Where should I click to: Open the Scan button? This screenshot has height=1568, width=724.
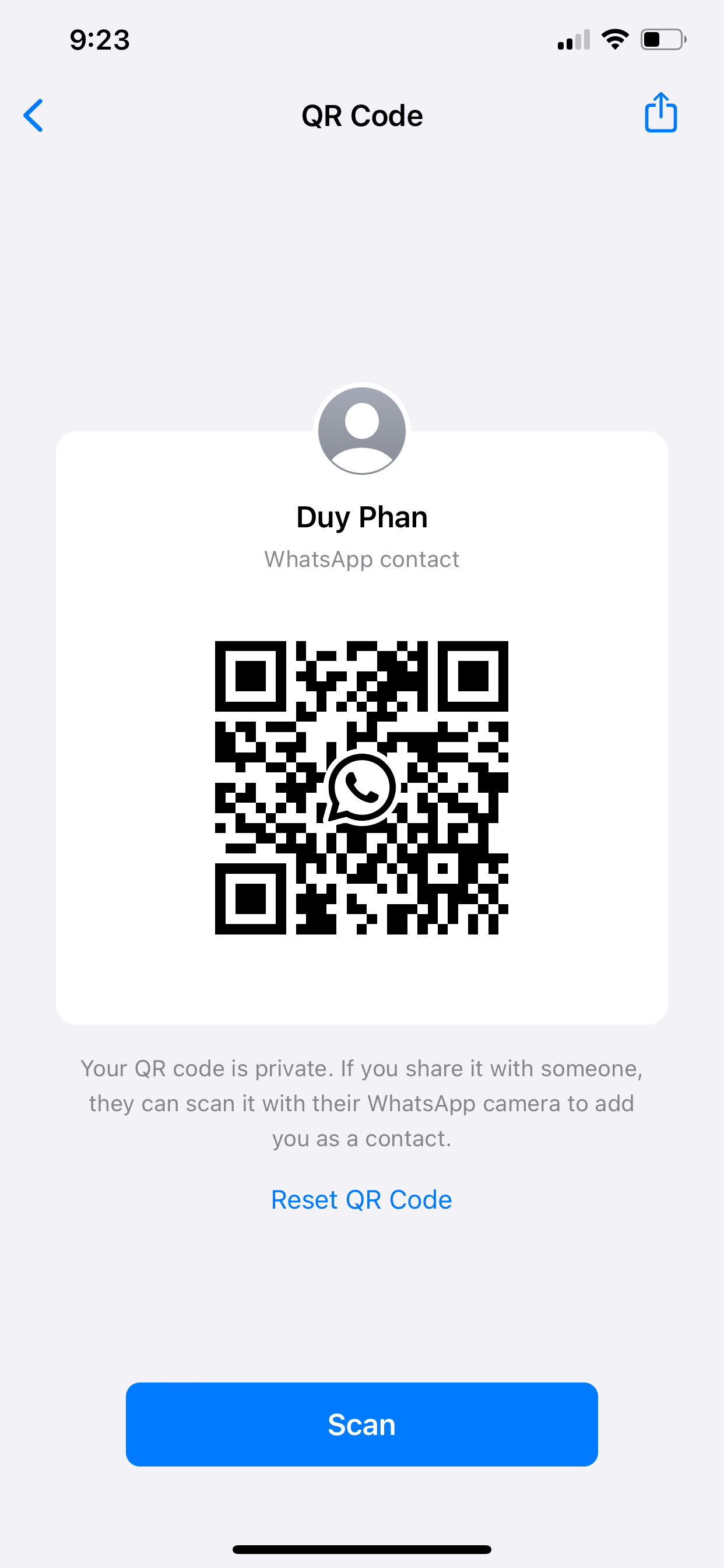coord(361,1424)
